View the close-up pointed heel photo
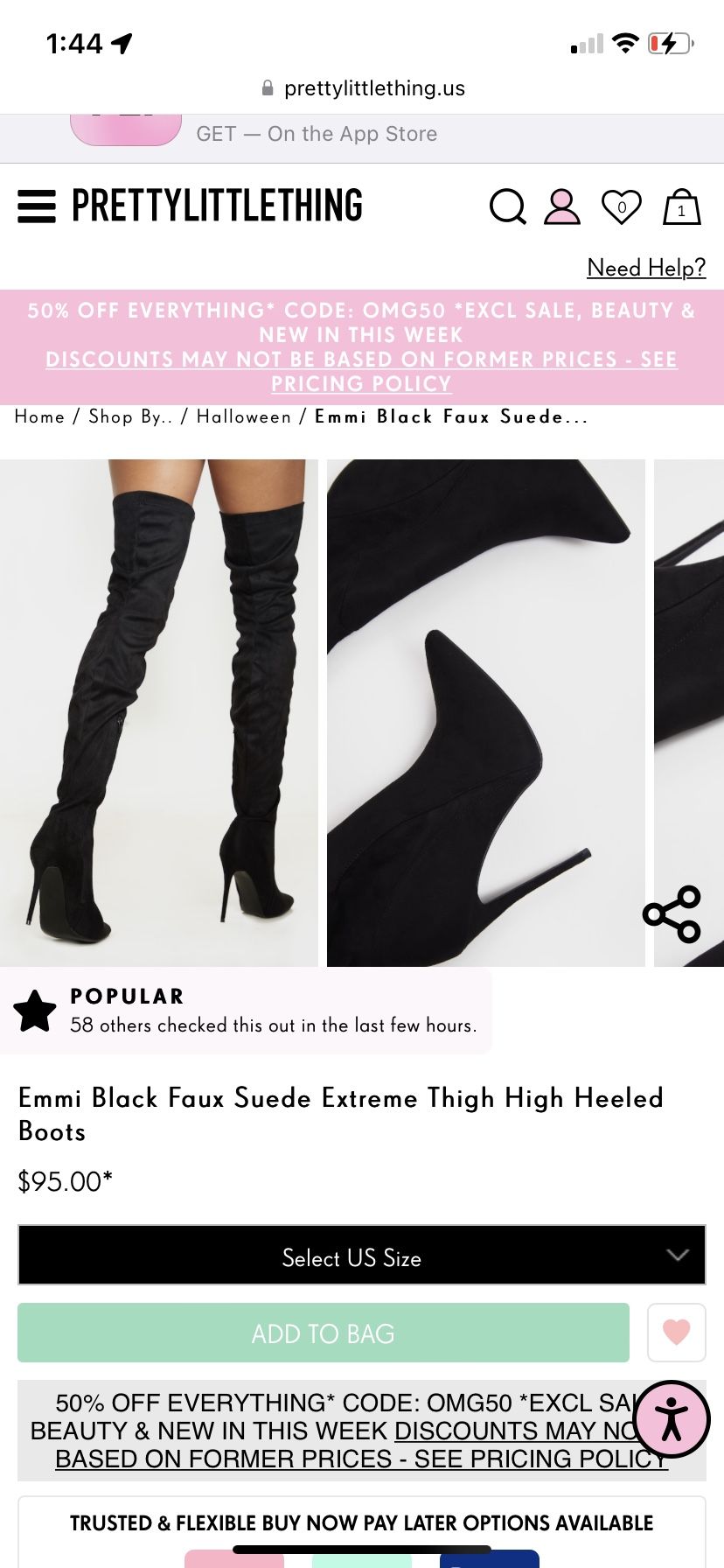 (x=485, y=712)
